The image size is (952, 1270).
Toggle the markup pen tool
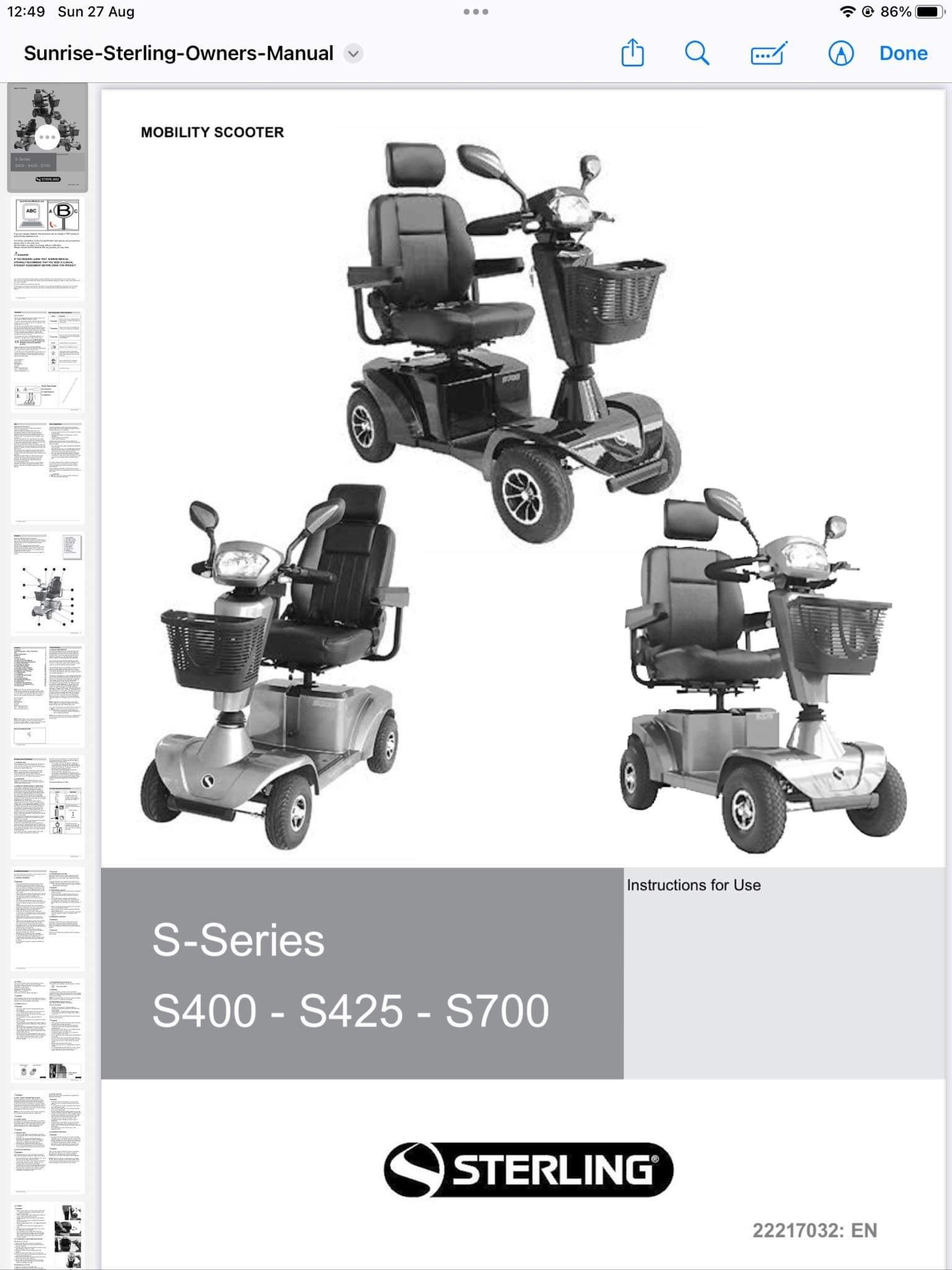[840, 53]
